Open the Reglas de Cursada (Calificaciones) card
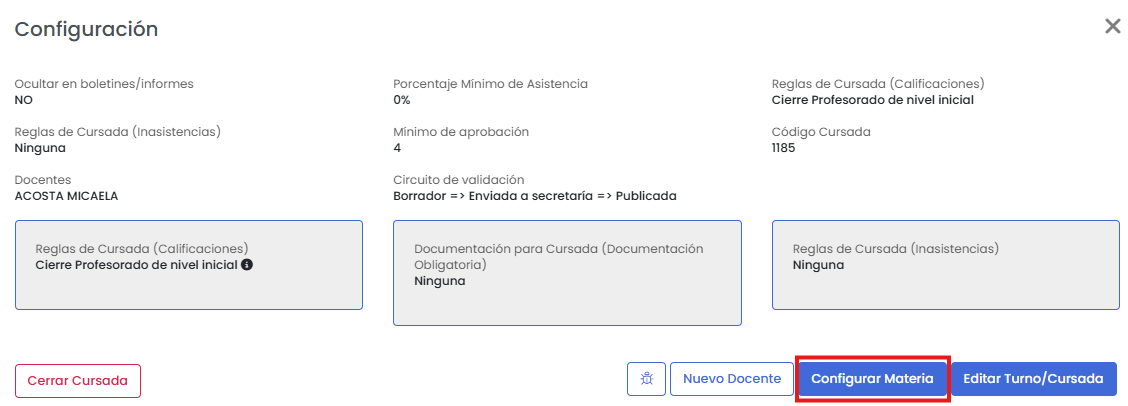Screen dimensions: 1128x406 188,265
